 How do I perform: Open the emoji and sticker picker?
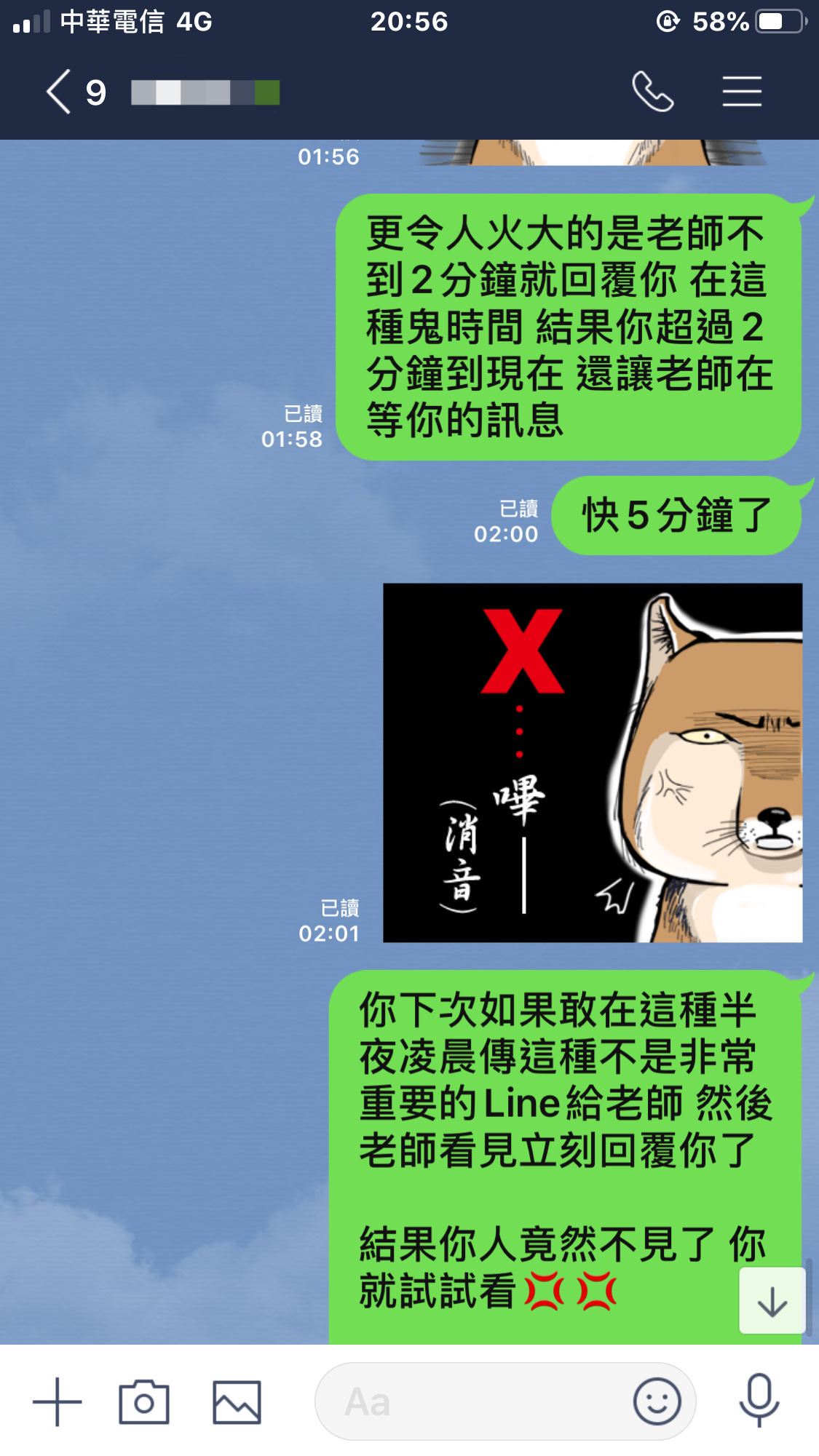pyautogui.click(x=657, y=1401)
